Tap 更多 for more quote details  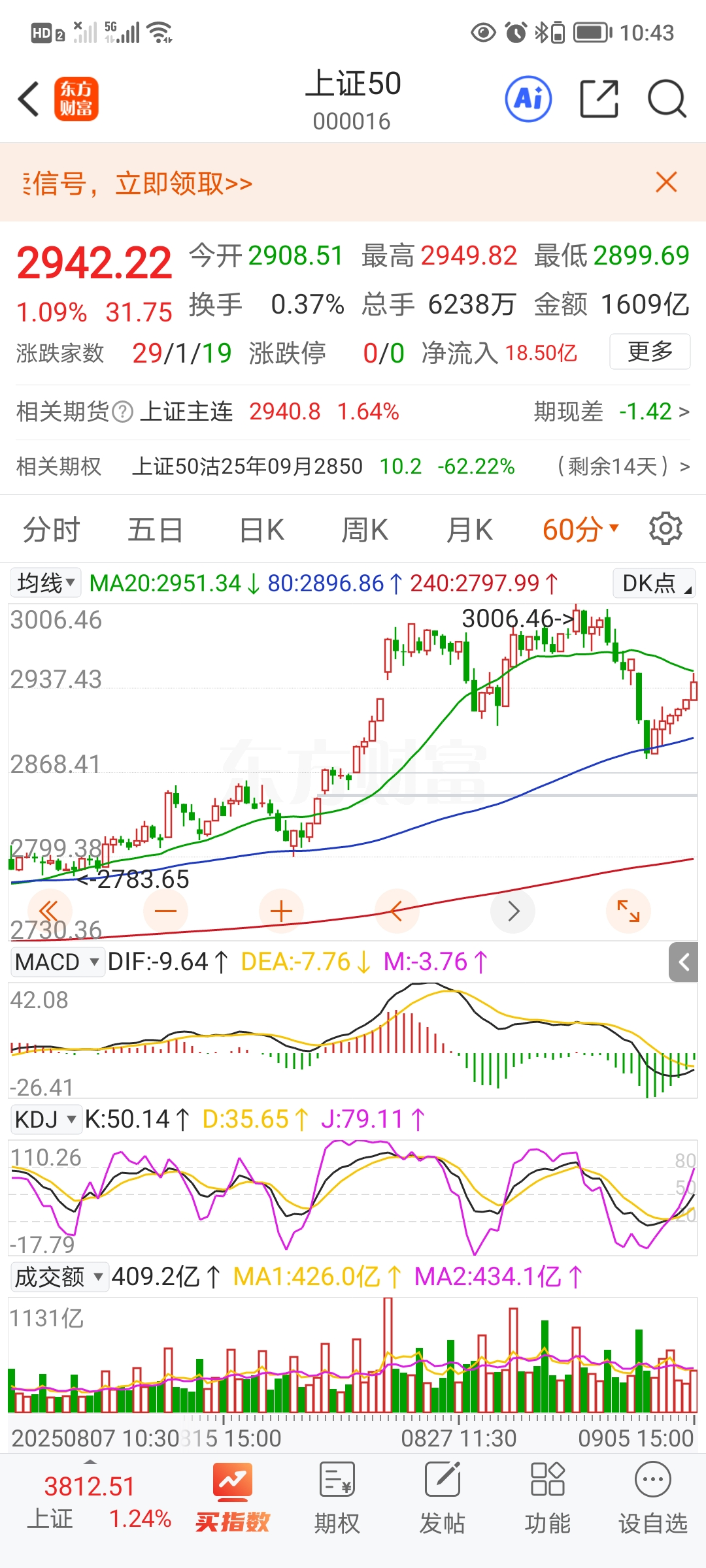(x=649, y=352)
